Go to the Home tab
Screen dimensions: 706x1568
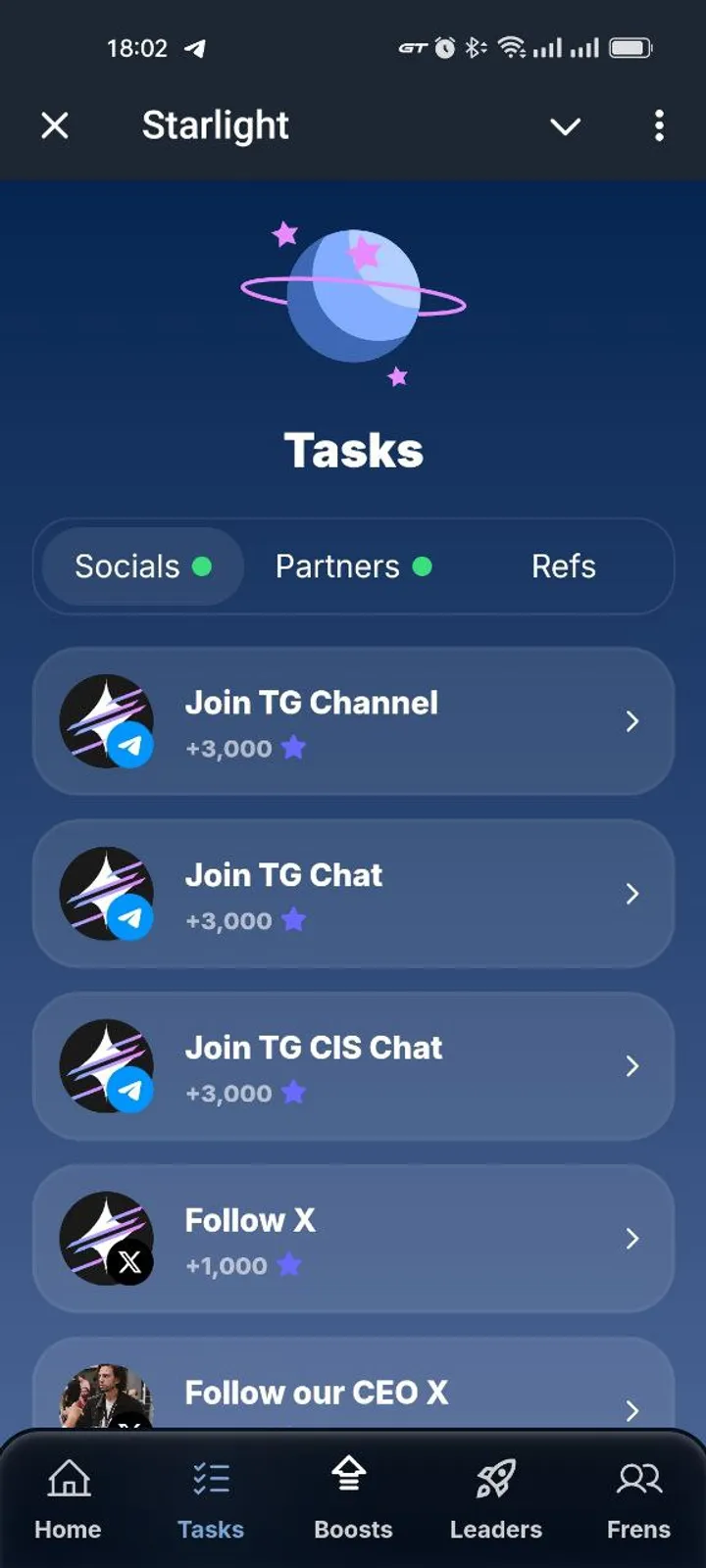69,1499
